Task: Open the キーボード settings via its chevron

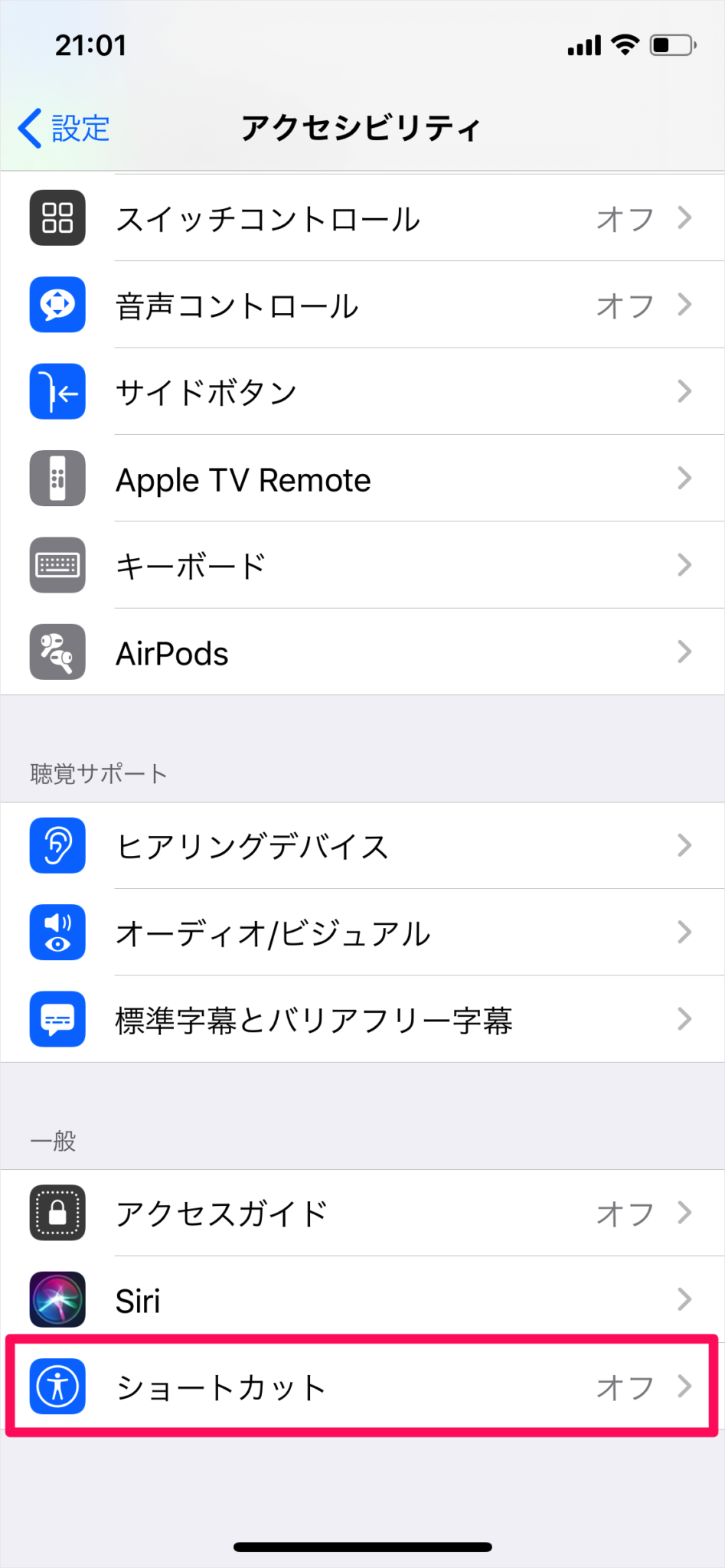Action: tap(685, 565)
